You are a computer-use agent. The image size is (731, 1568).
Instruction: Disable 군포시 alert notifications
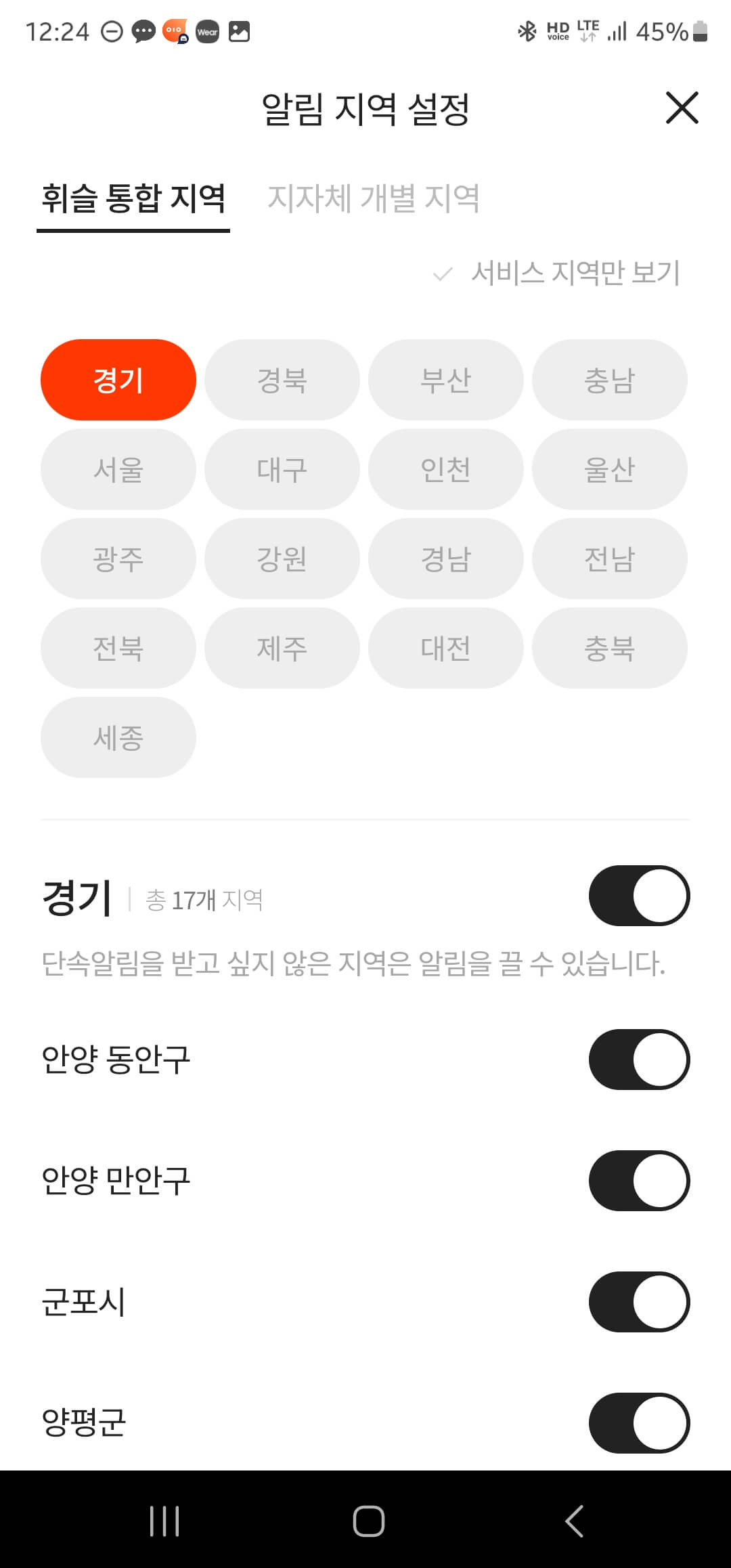(x=639, y=1301)
